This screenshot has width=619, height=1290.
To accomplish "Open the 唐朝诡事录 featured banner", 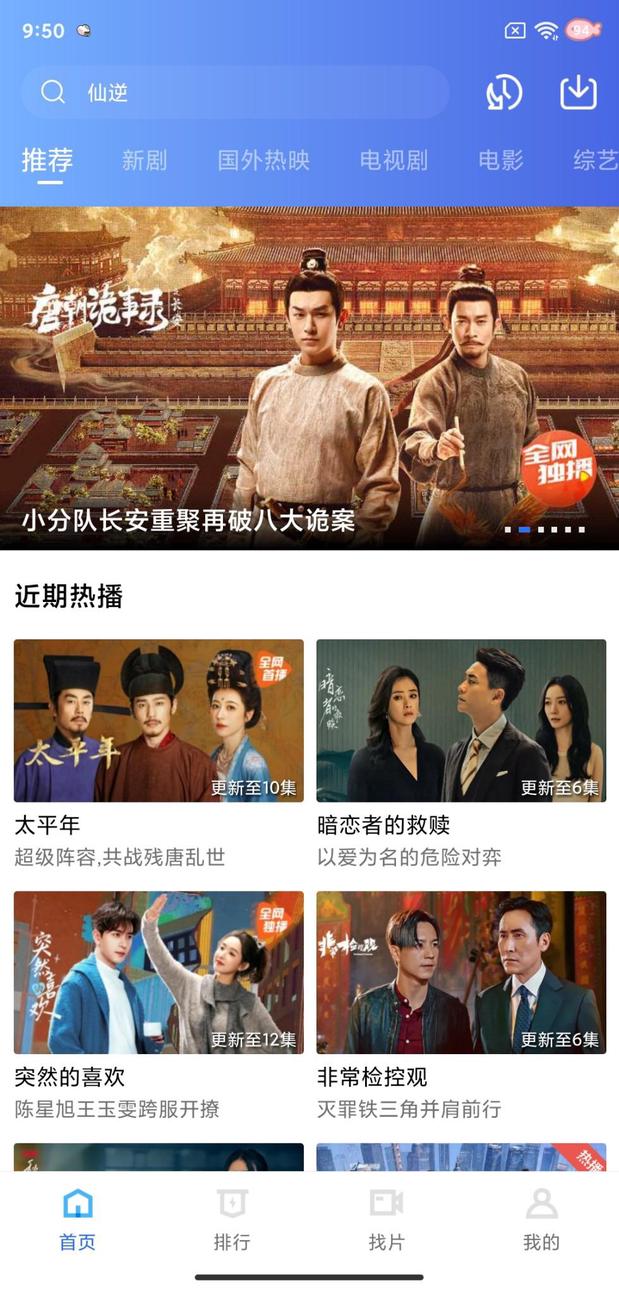I will [309, 378].
